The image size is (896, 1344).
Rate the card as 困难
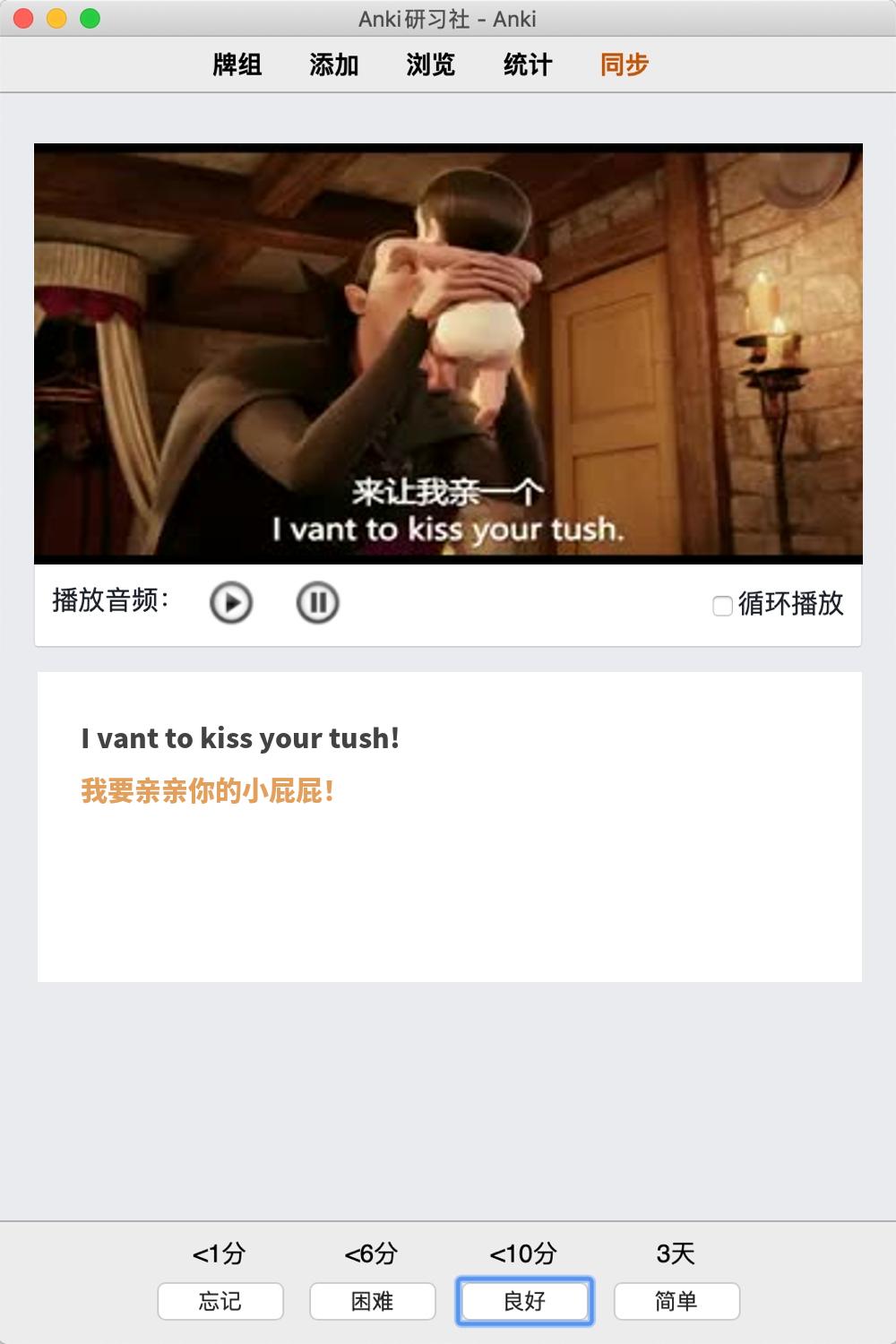pos(373,1301)
